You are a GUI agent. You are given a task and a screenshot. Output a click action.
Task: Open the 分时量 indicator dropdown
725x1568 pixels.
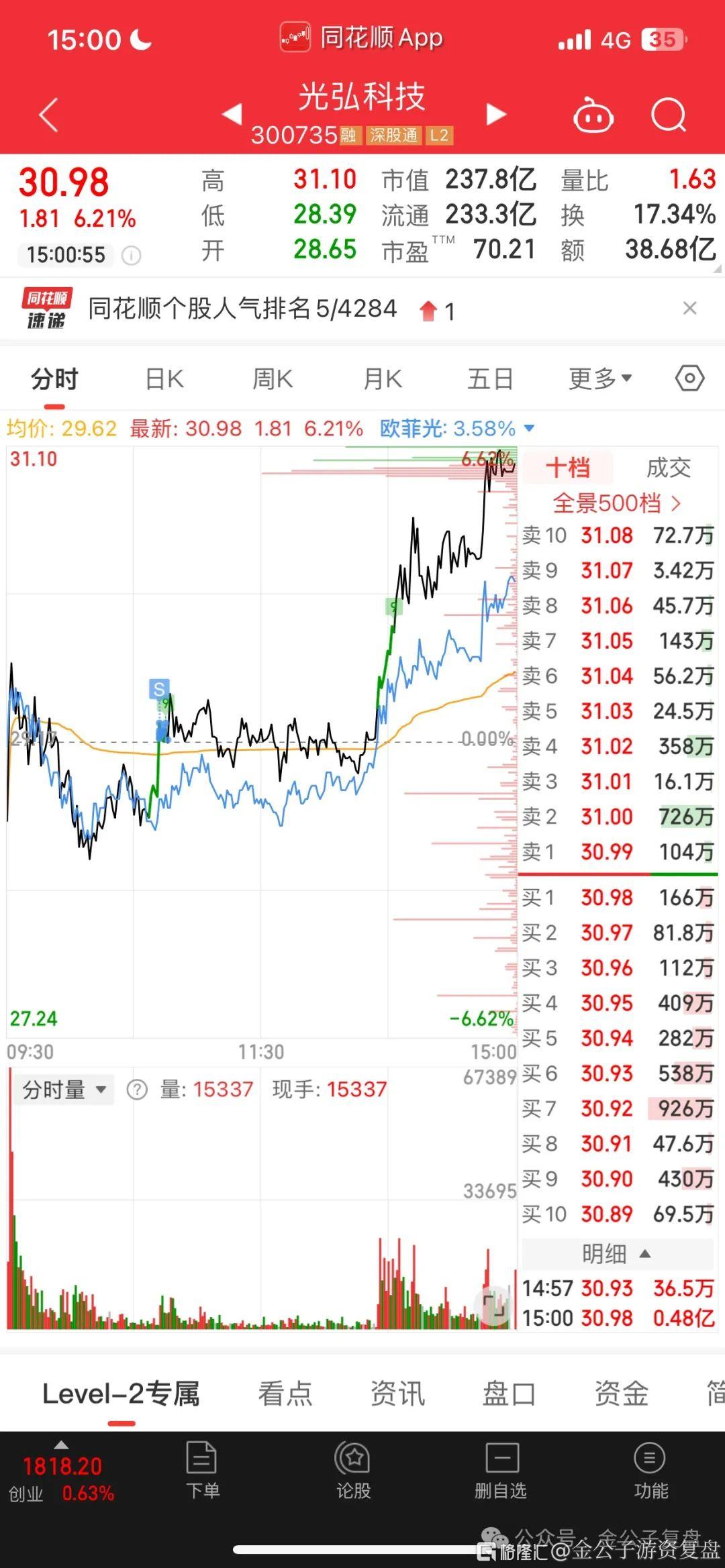tap(64, 1090)
